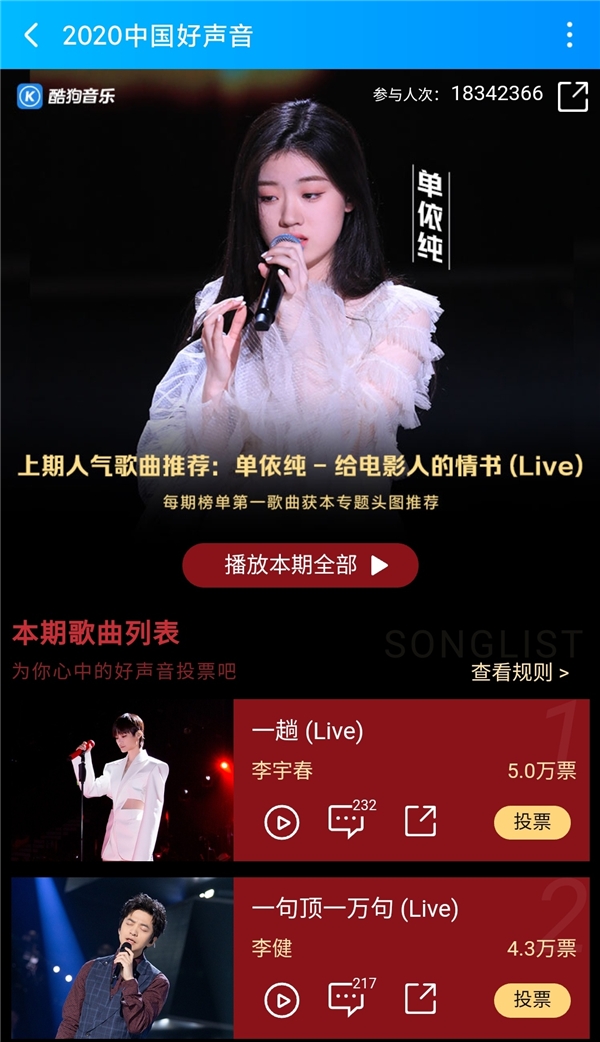
Task: Open 李健 performance thumbnail
Action: pyautogui.click(x=122, y=958)
